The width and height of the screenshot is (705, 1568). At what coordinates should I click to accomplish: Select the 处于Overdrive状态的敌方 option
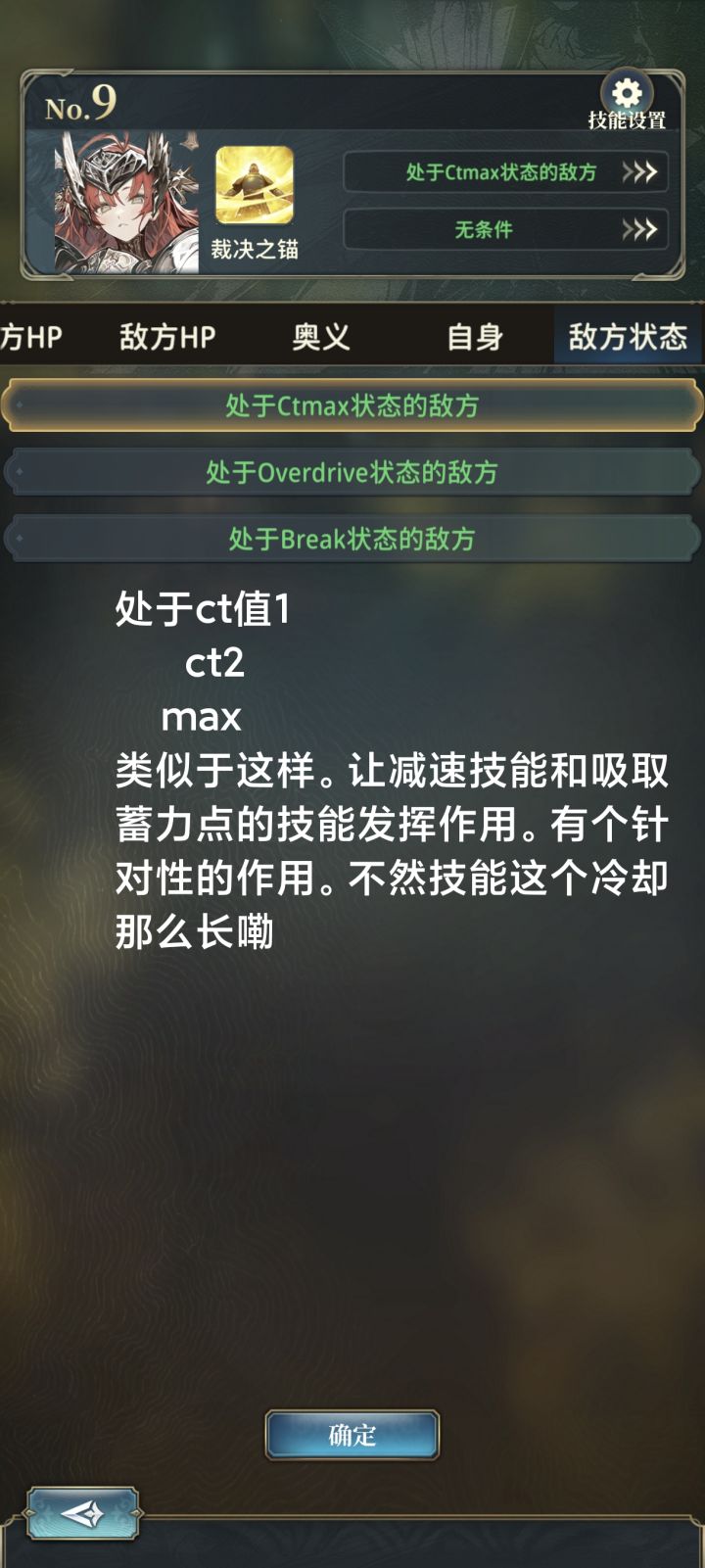[x=351, y=472]
